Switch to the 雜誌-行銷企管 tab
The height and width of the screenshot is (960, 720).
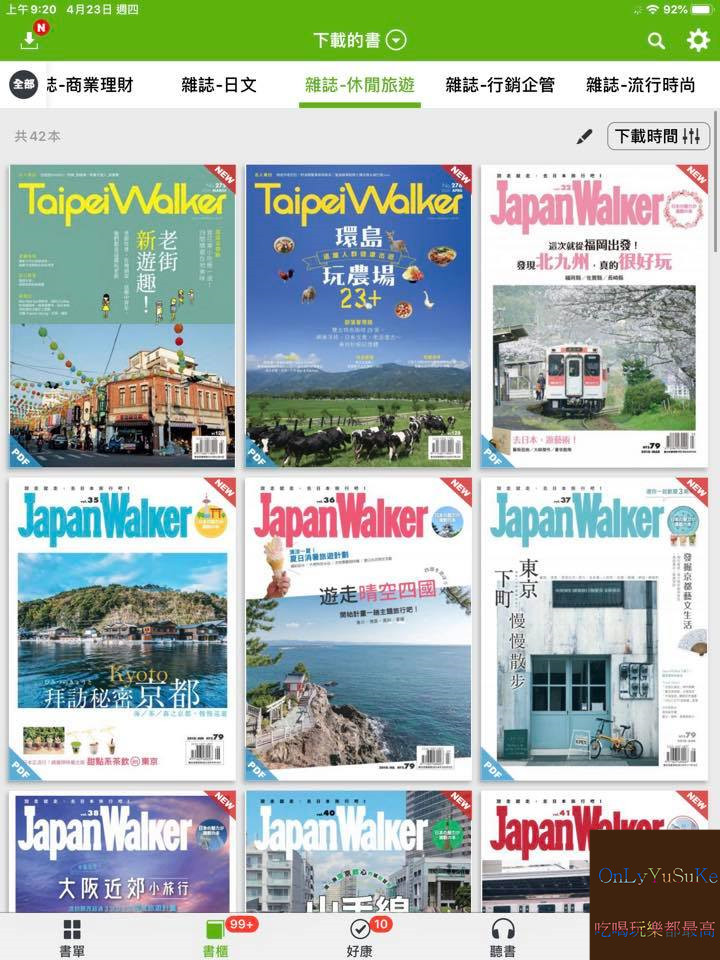(x=500, y=85)
